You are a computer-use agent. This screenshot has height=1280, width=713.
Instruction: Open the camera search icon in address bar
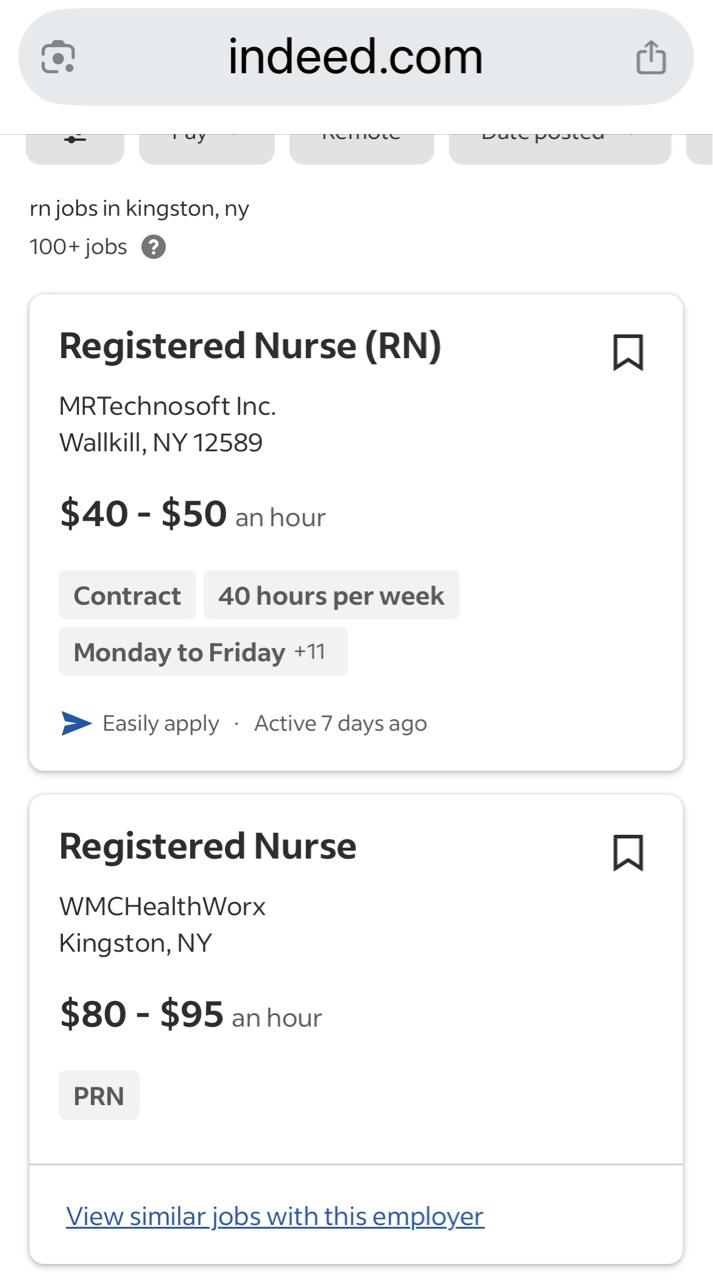58,57
